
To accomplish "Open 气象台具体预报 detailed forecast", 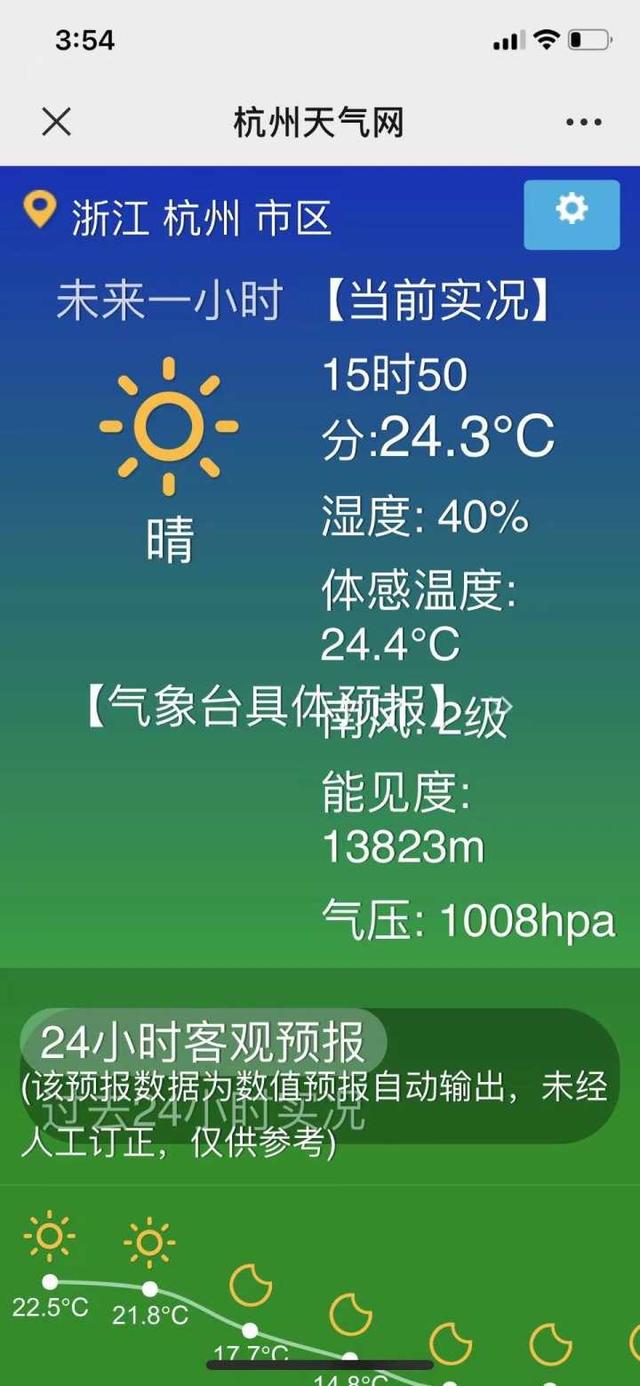I will click(267, 706).
